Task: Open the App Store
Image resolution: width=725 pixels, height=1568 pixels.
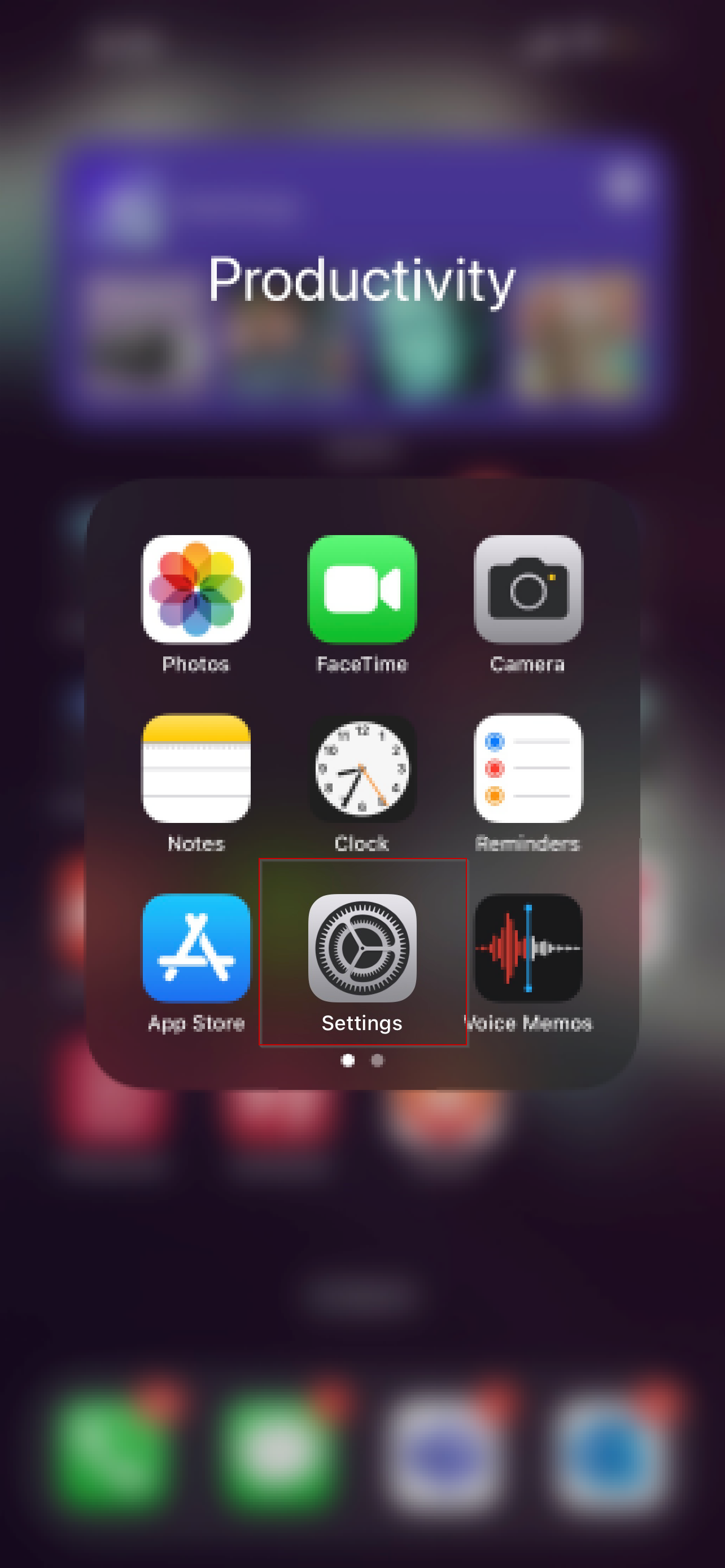Action: pos(196,948)
